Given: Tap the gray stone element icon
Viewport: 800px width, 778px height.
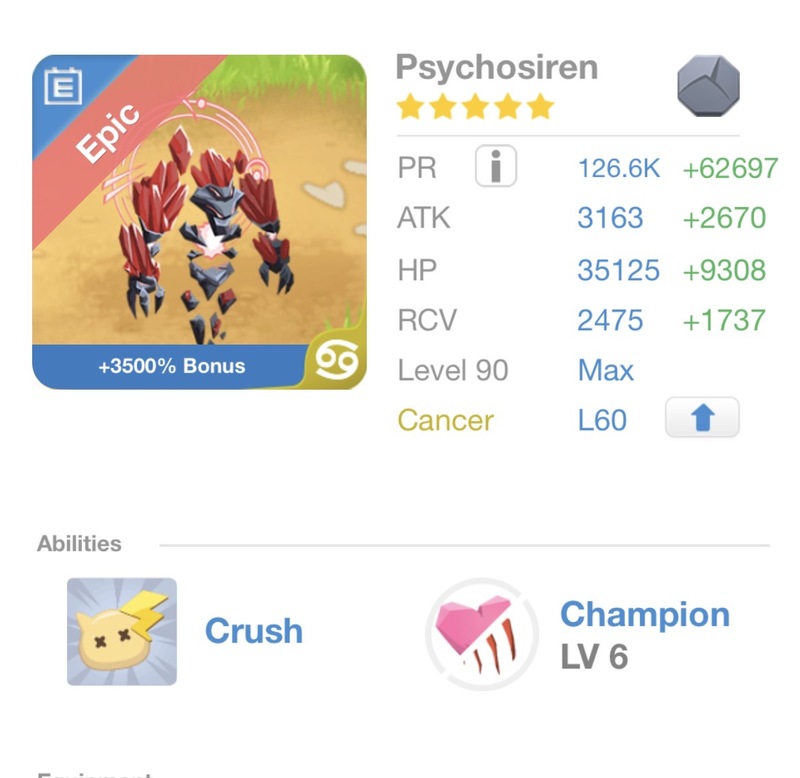Looking at the screenshot, I should (708, 87).
